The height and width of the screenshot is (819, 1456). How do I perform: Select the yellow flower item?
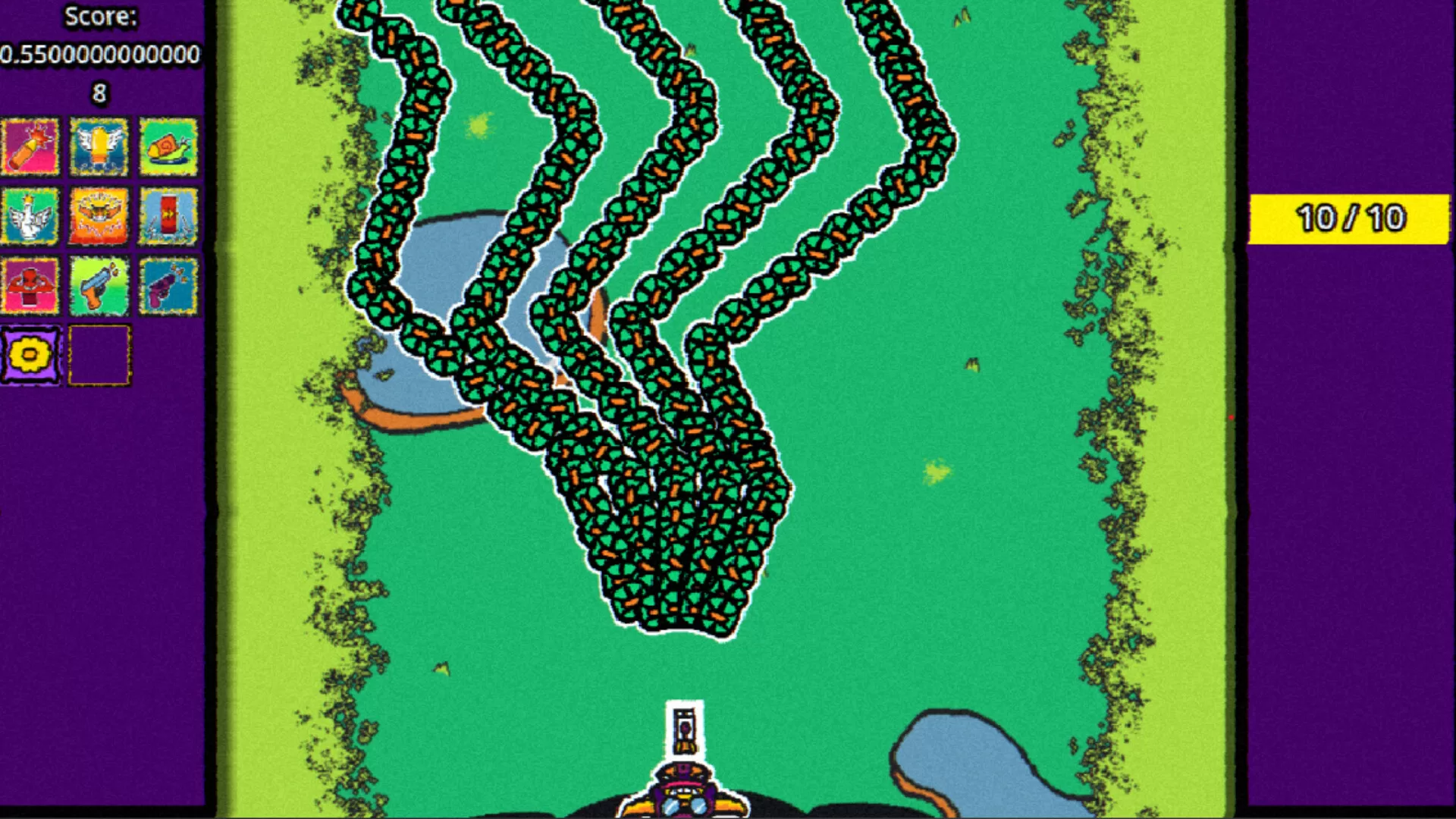(x=30, y=355)
